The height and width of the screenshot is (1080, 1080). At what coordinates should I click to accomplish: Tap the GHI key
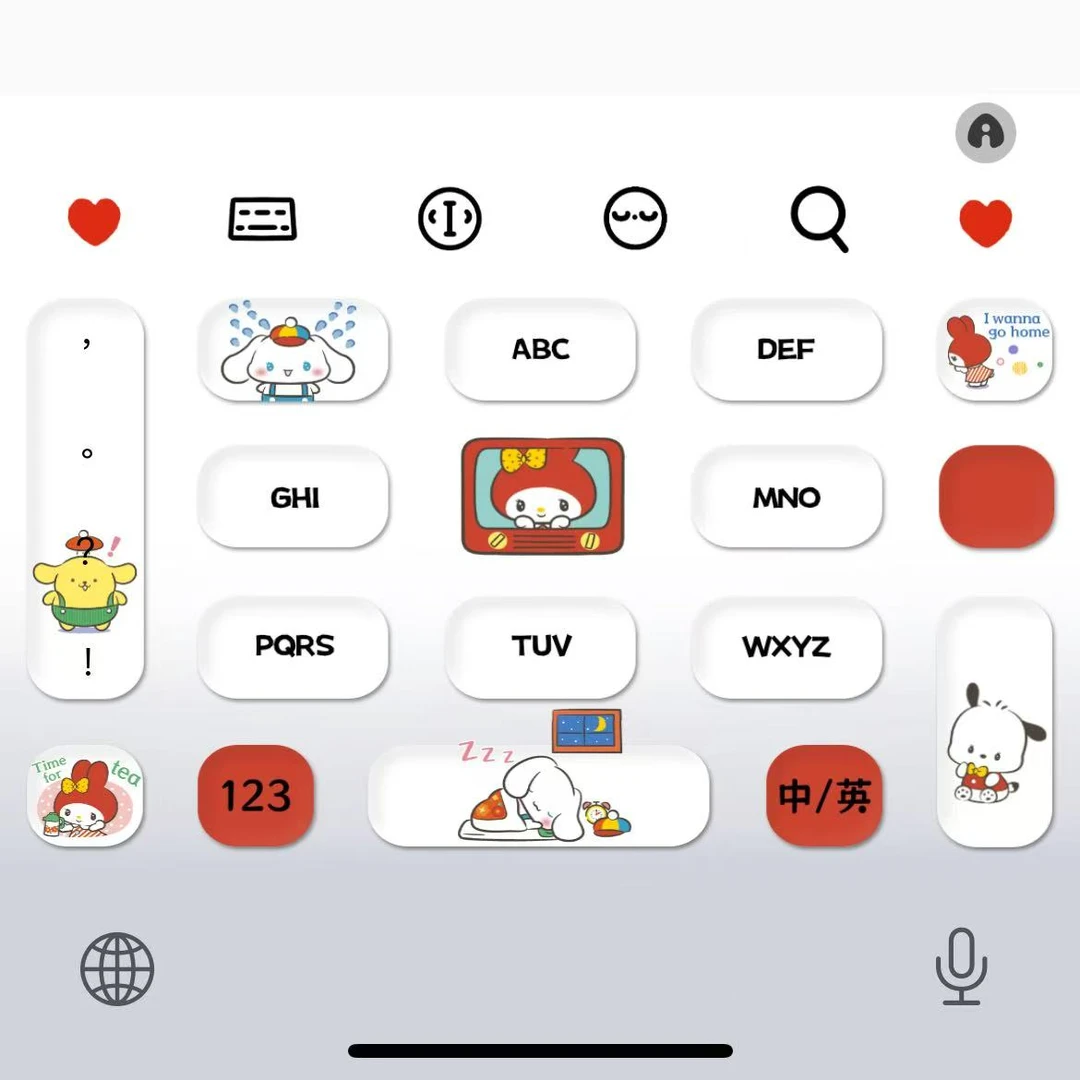293,497
